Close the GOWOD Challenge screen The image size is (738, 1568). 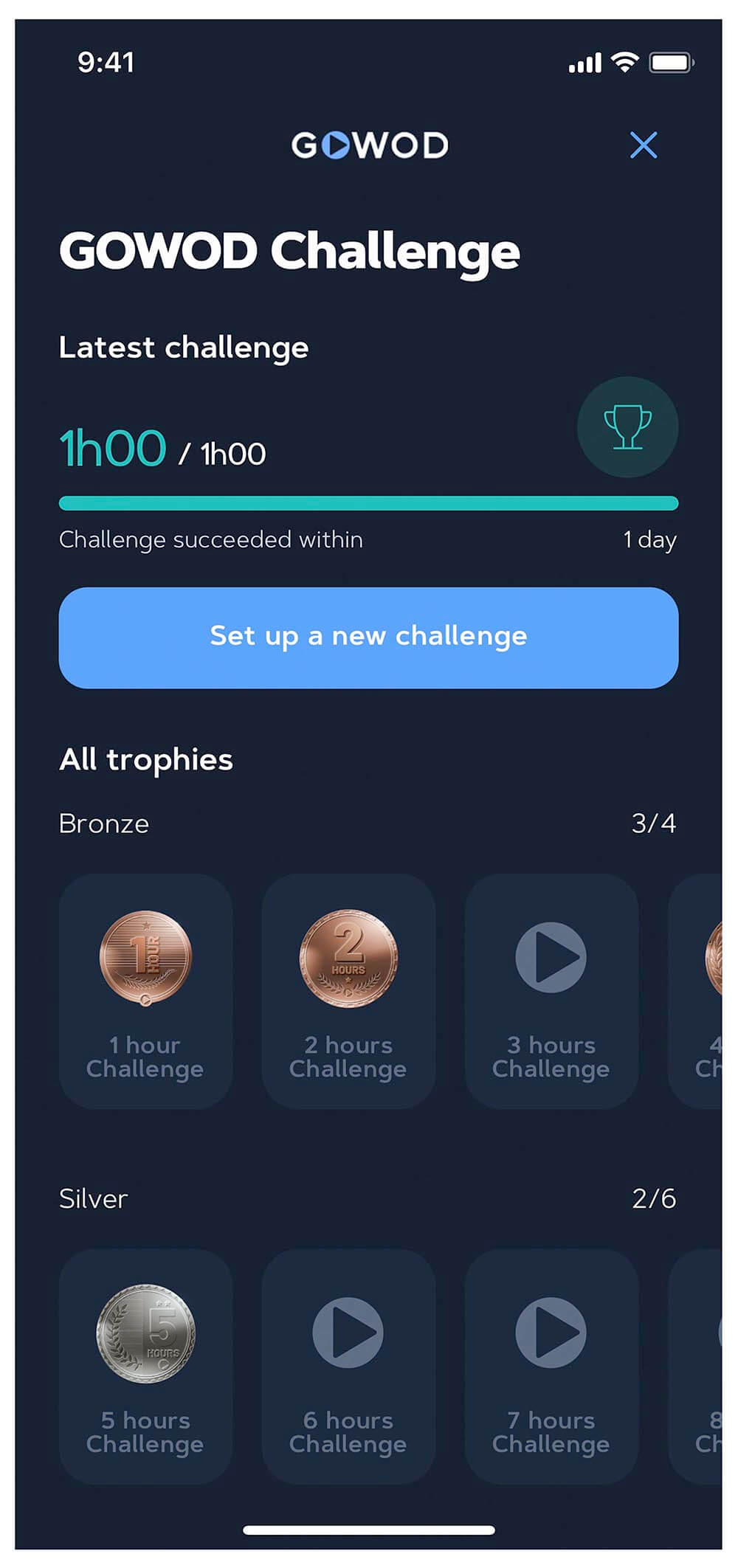pyautogui.click(x=643, y=145)
